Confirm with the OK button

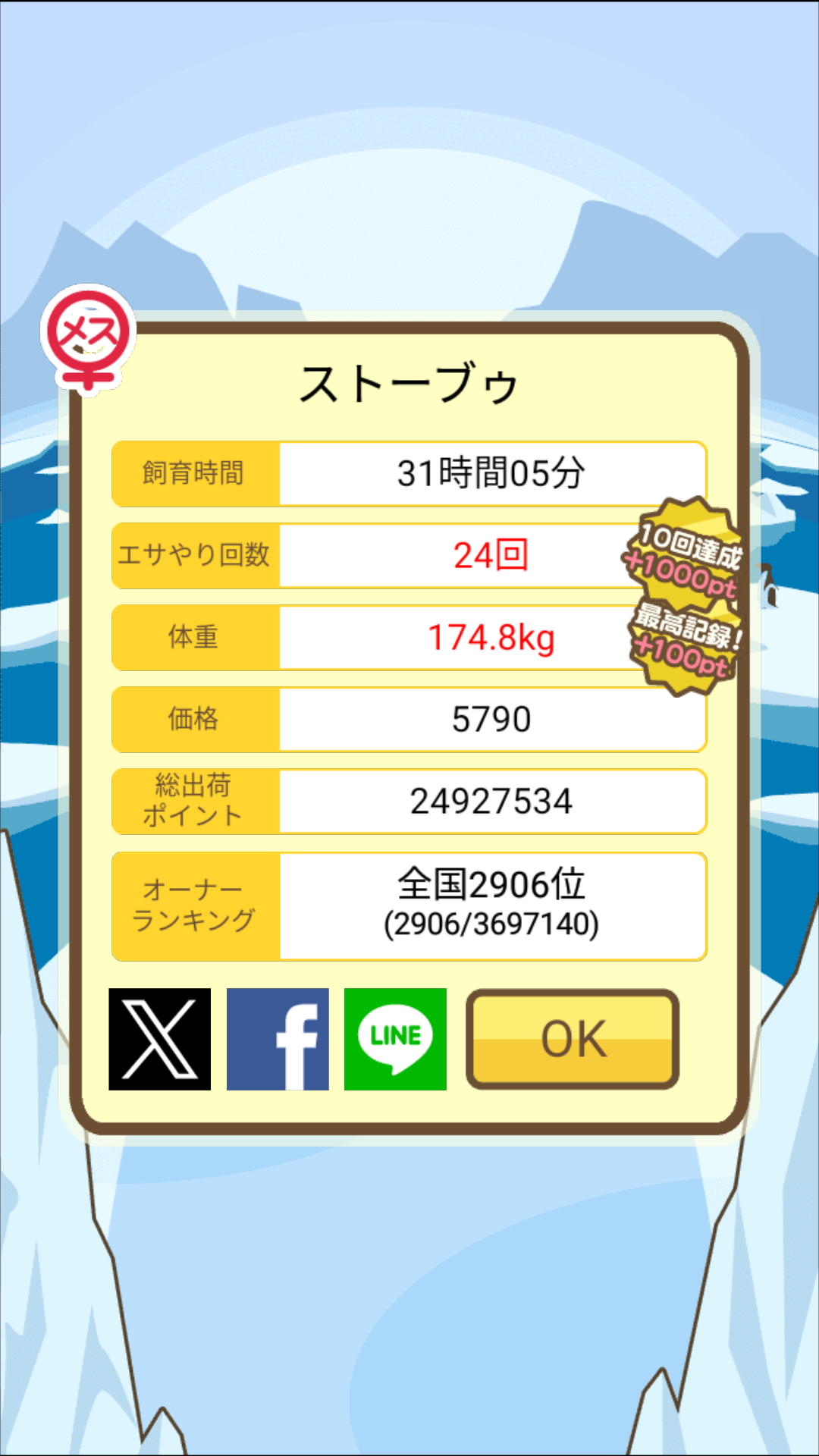point(573,1039)
